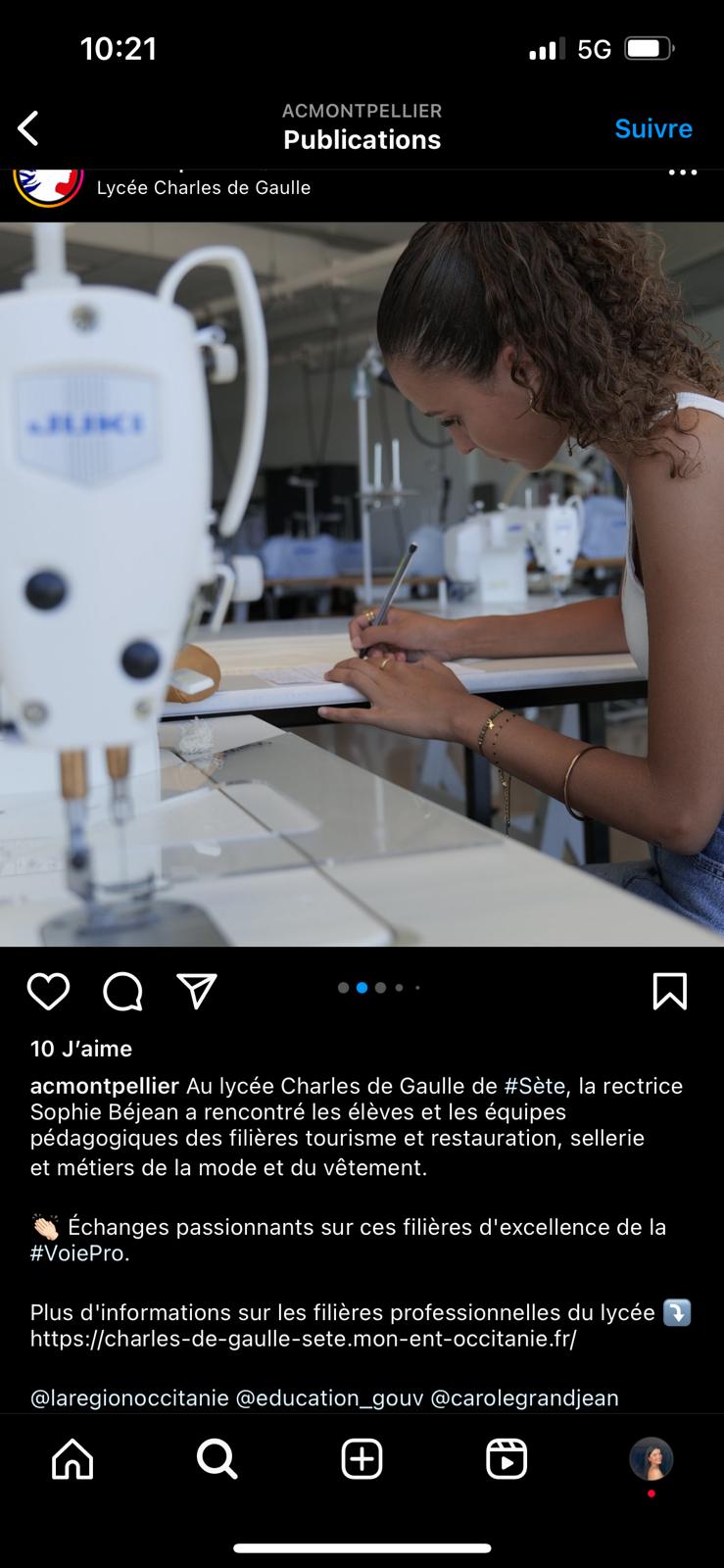Open the post options menu
Screen dimensions: 724x1568
tap(682, 173)
